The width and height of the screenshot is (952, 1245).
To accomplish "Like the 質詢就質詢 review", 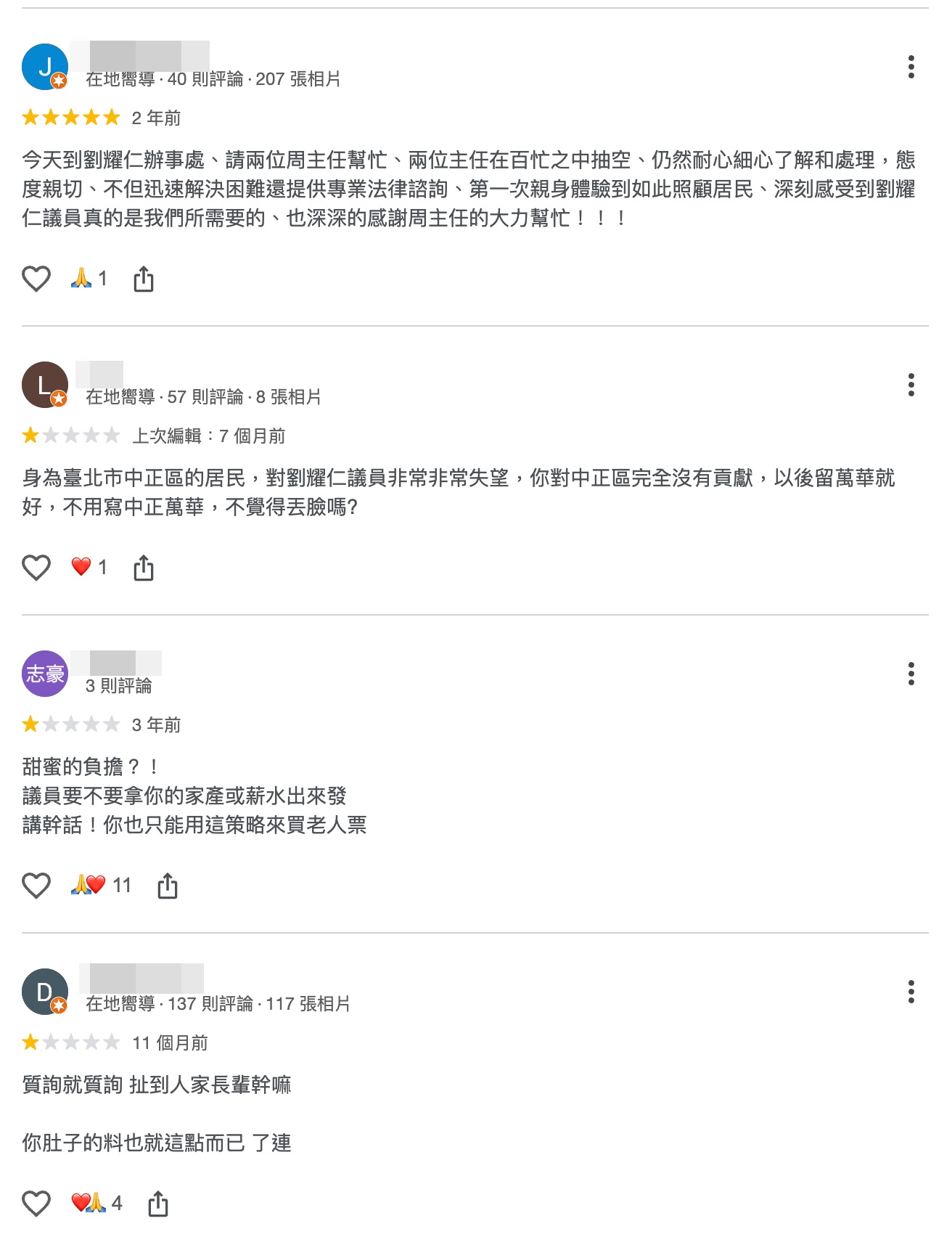I will point(36,1204).
